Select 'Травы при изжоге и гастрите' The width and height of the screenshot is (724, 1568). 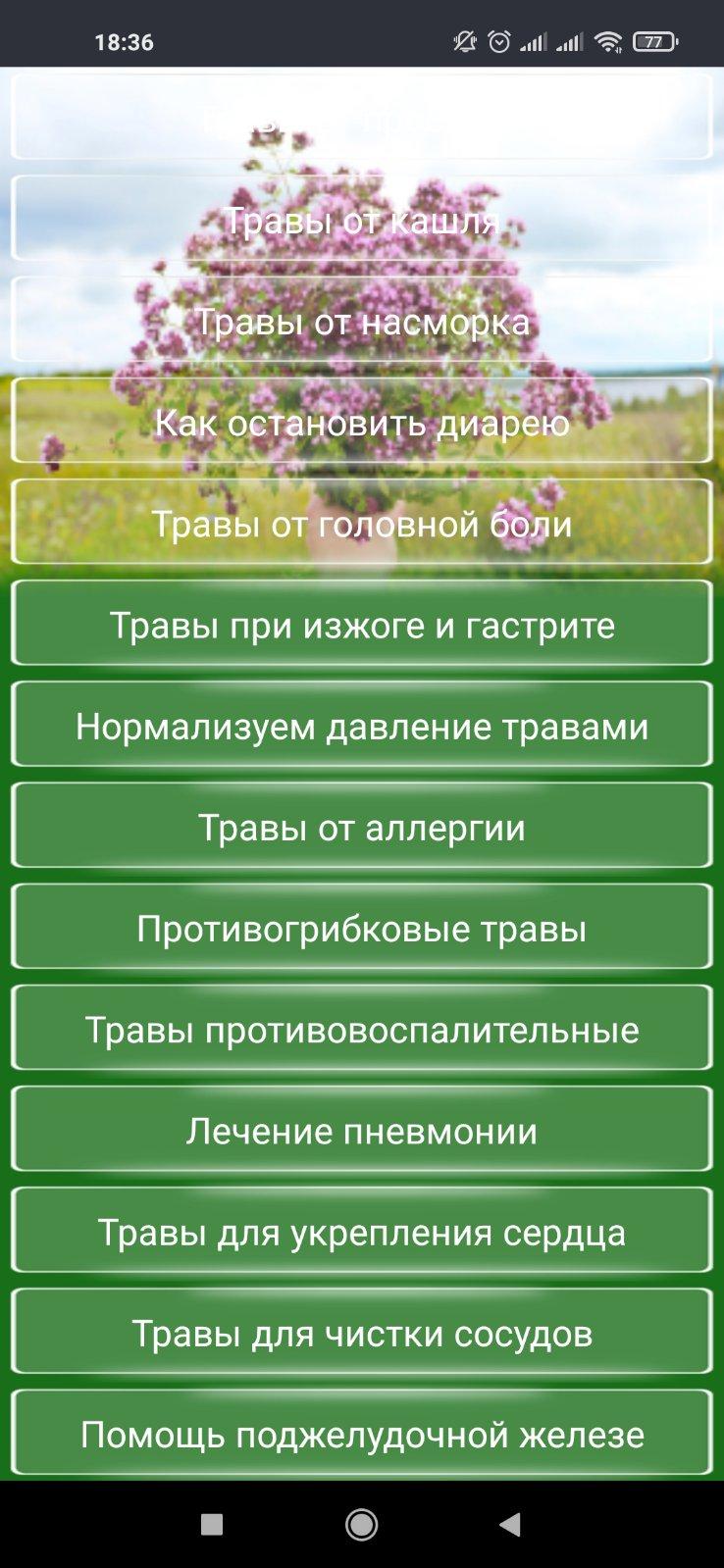pyautogui.click(x=362, y=625)
